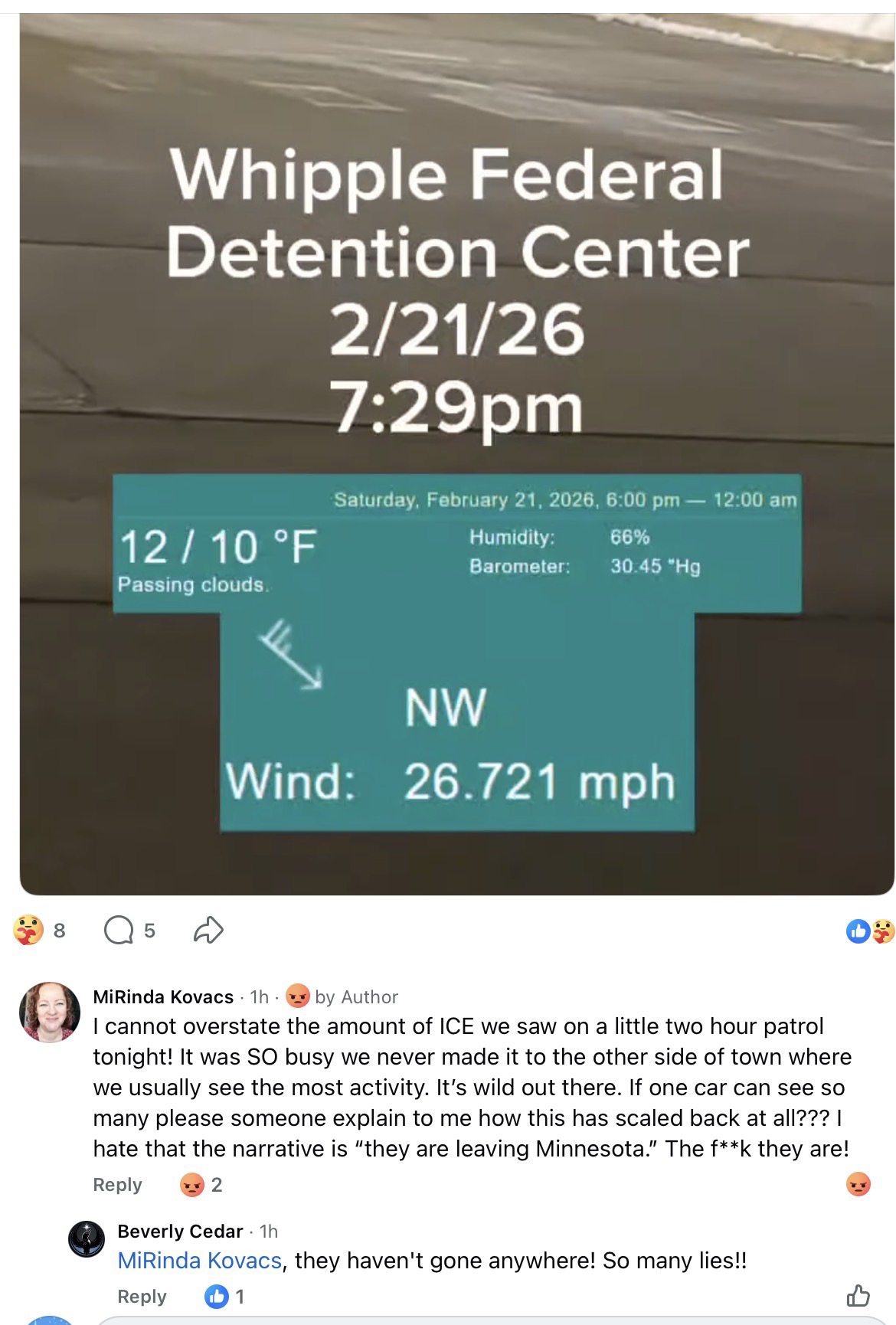896x1325 pixels.
Task: Like Beverly Cedar's reply with the thumbs up
Action: point(858,1295)
